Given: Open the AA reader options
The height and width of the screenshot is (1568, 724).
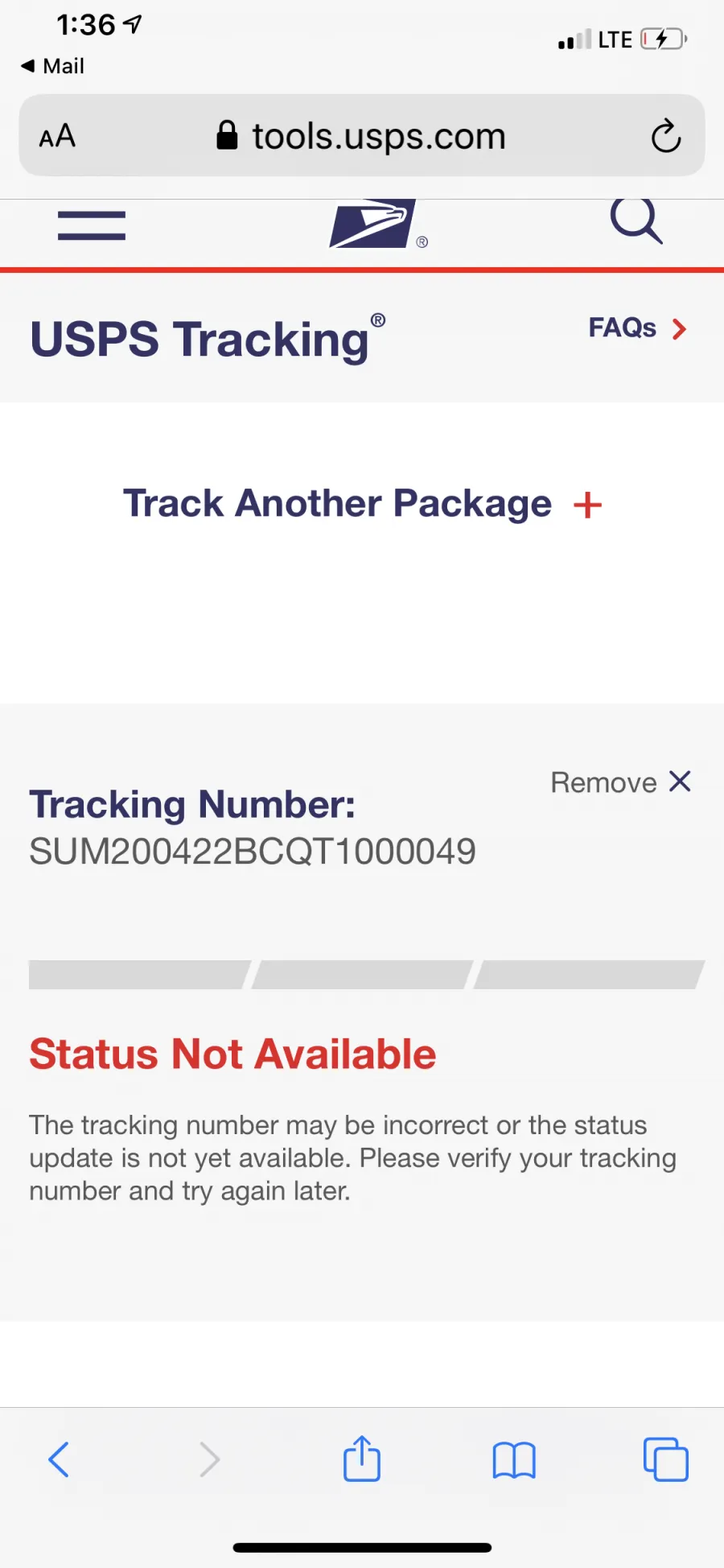Looking at the screenshot, I should (57, 136).
